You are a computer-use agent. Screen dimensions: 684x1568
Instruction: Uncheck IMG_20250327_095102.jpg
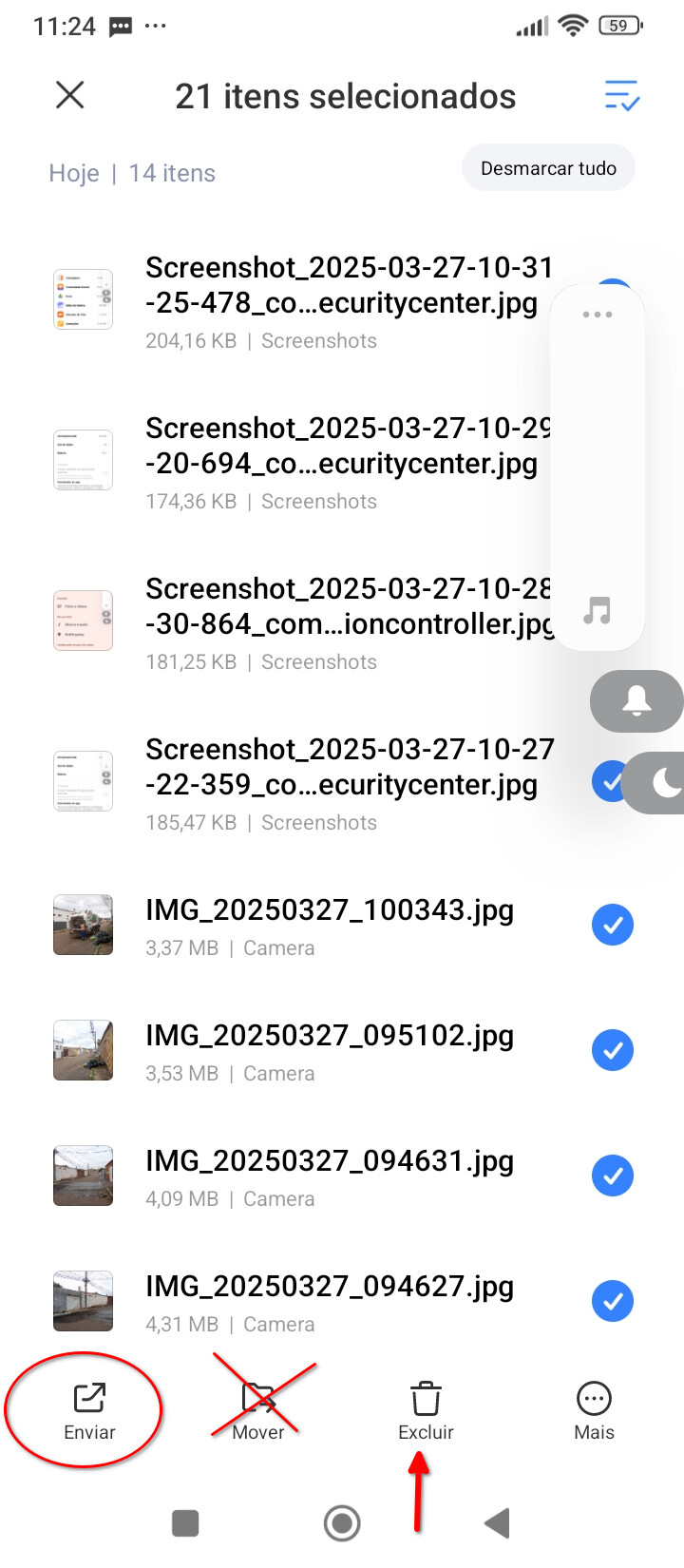coord(613,1050)
